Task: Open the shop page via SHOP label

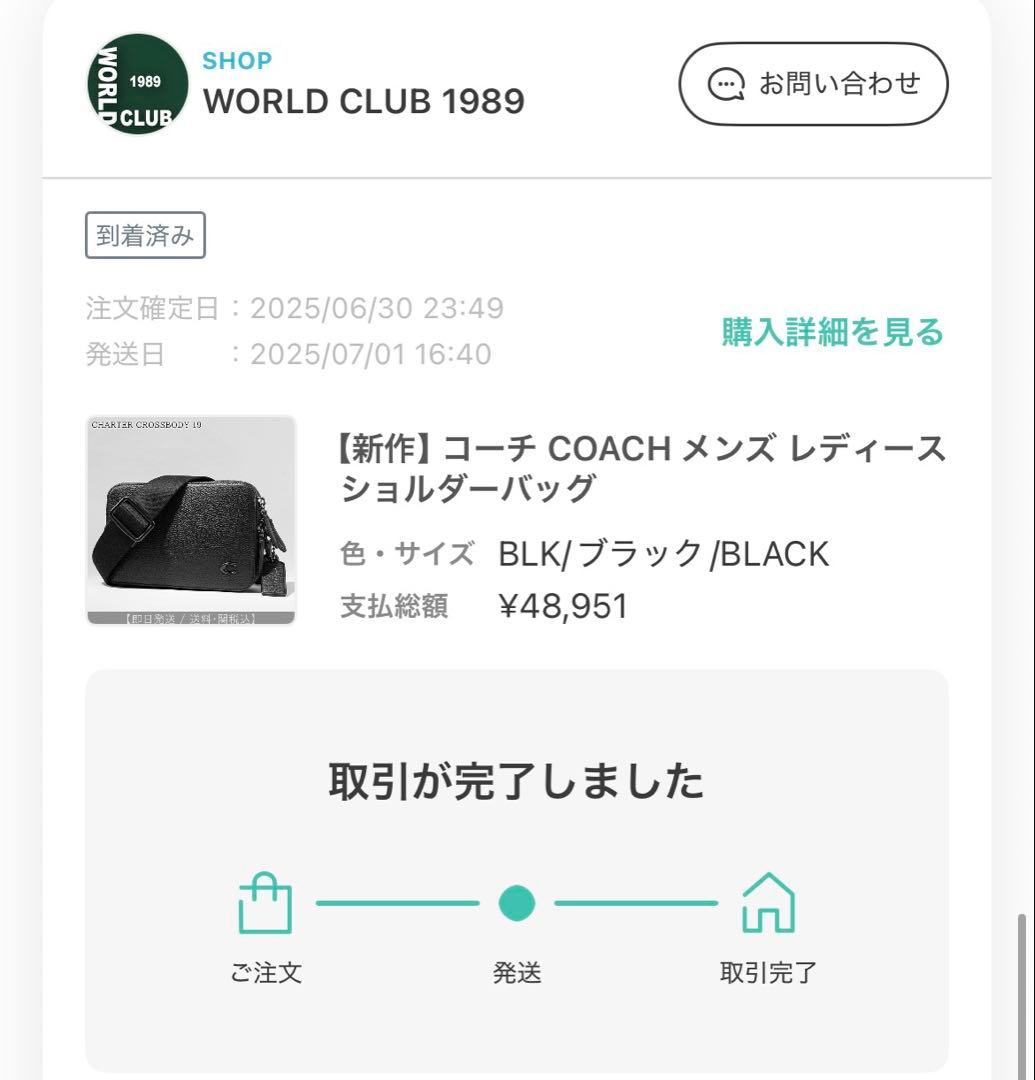Action: click(x=236, y=60)
